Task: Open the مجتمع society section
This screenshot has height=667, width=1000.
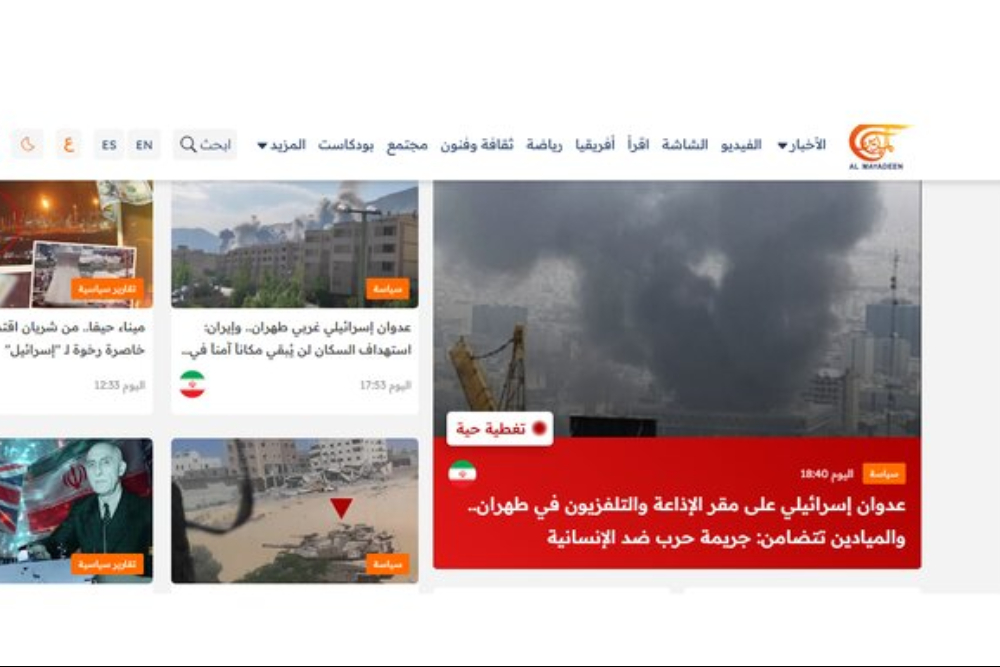Action: coord(404,145)
